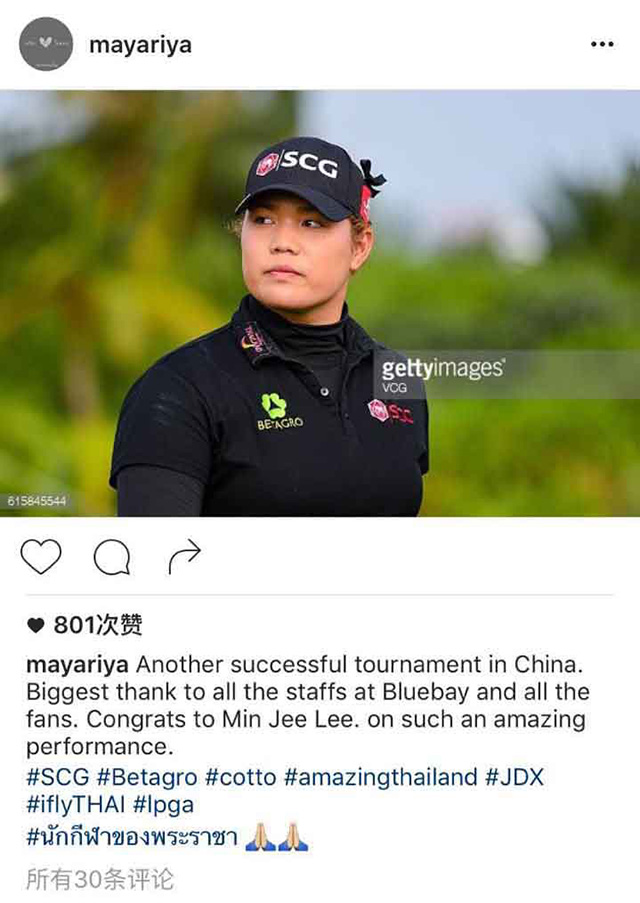This screenshot has width=640, height=903.
Task: View all 30 comments
Action: [99, 879]
